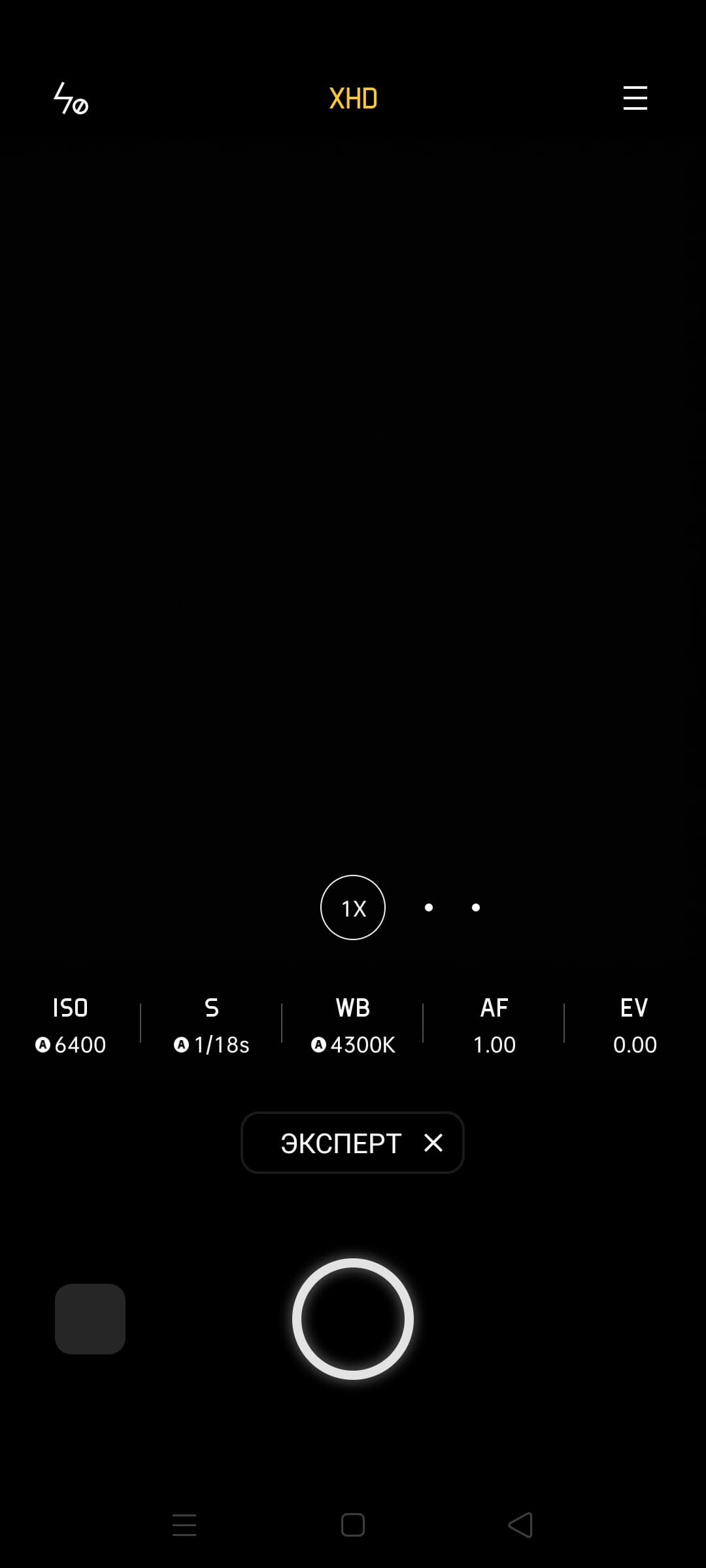Go back using system navigation
The width and height of the screenshot is (706, 1568).
point(520,1525)
